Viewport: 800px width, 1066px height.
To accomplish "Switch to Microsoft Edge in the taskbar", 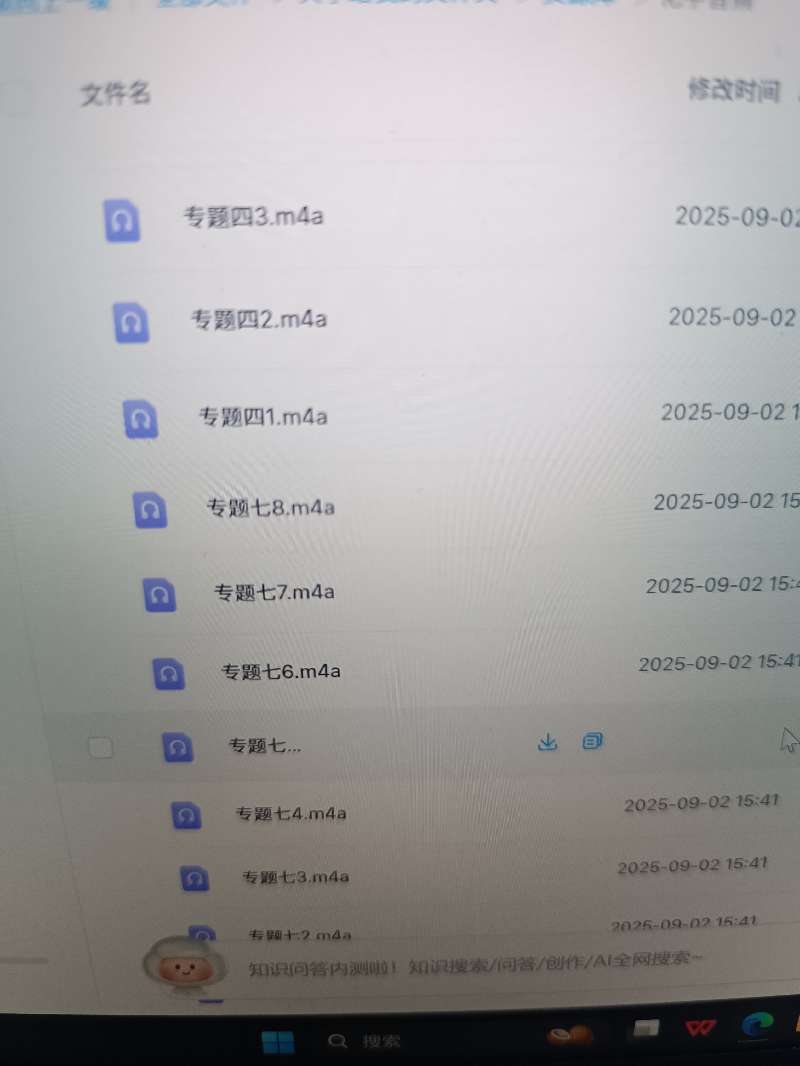I will click(x=757, y=1027).
